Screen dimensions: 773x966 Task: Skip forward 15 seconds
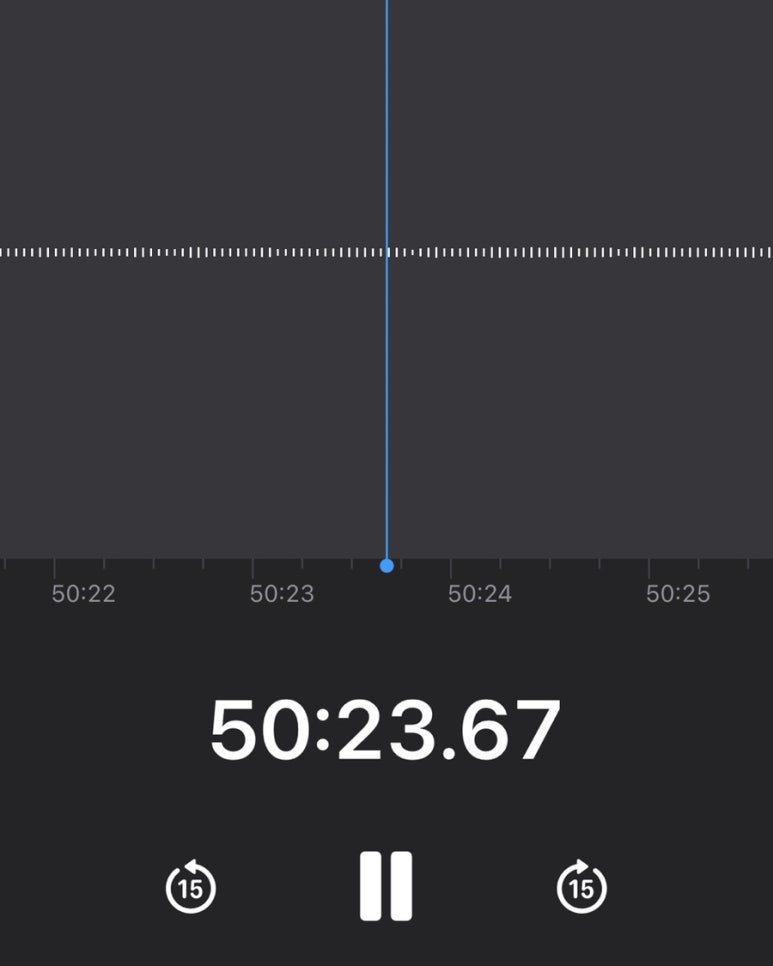tap(582, 886)
